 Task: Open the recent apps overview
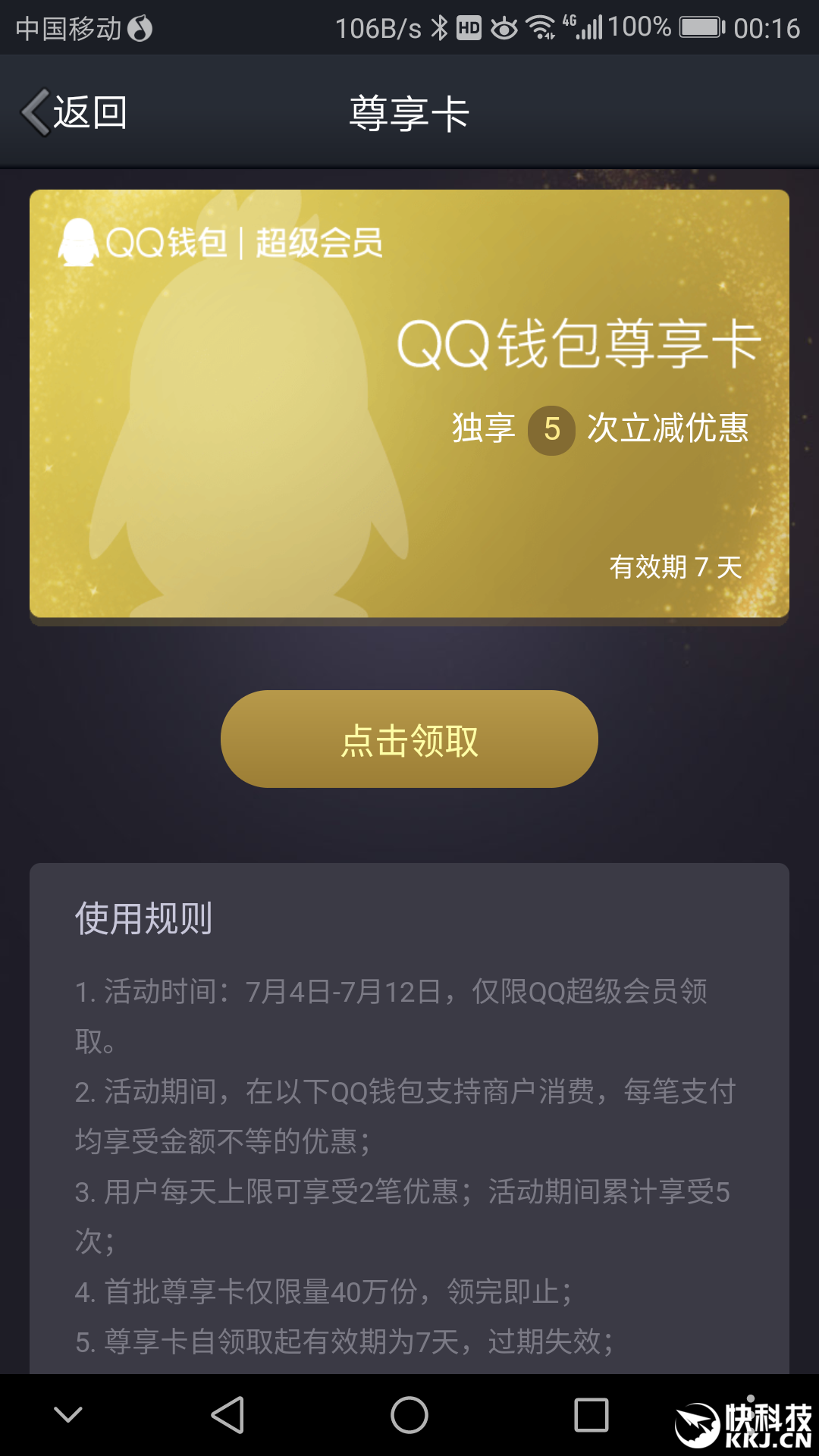coord(591,1415)
